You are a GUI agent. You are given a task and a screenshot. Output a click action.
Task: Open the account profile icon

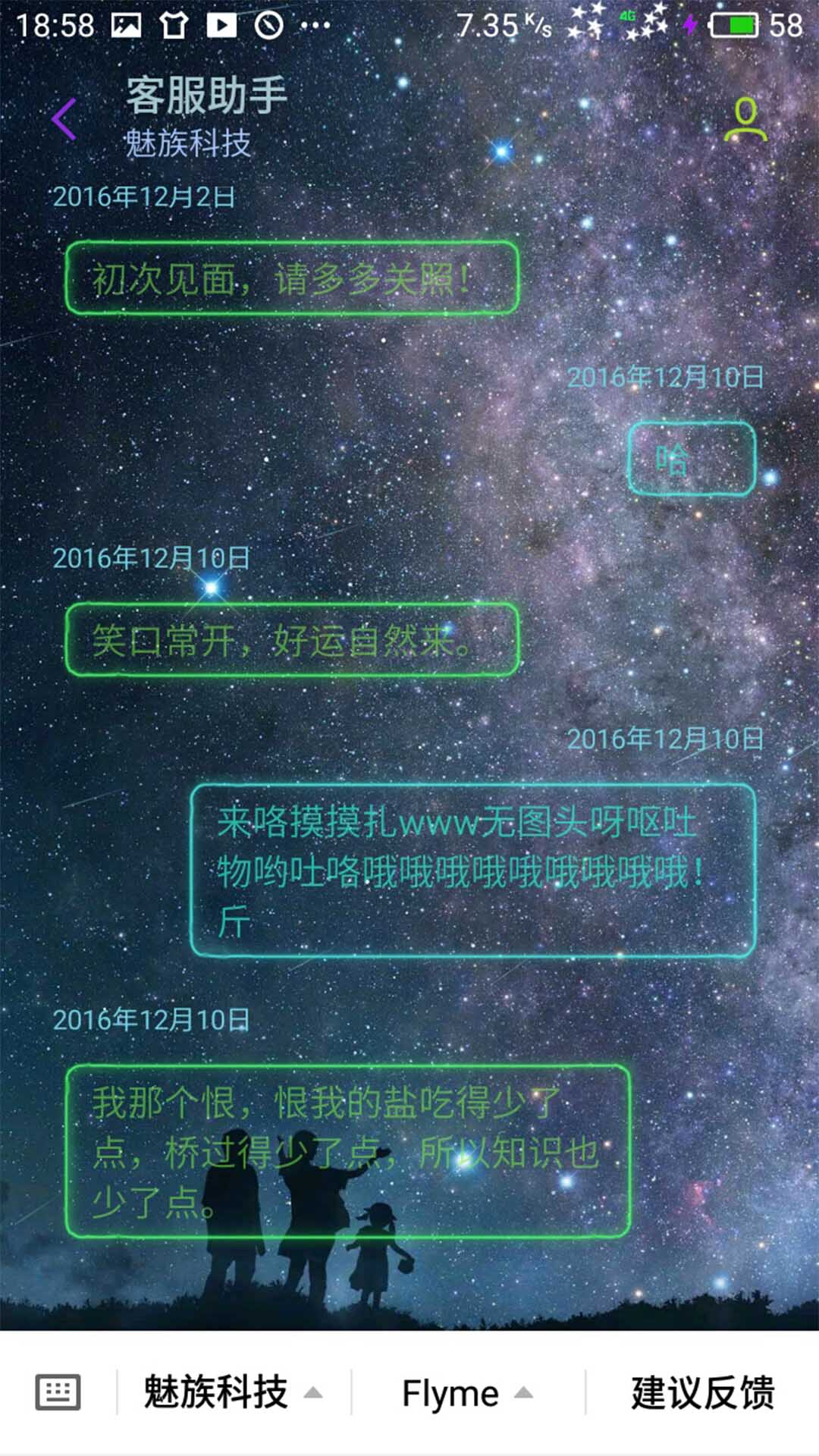(x=745, y=120)
